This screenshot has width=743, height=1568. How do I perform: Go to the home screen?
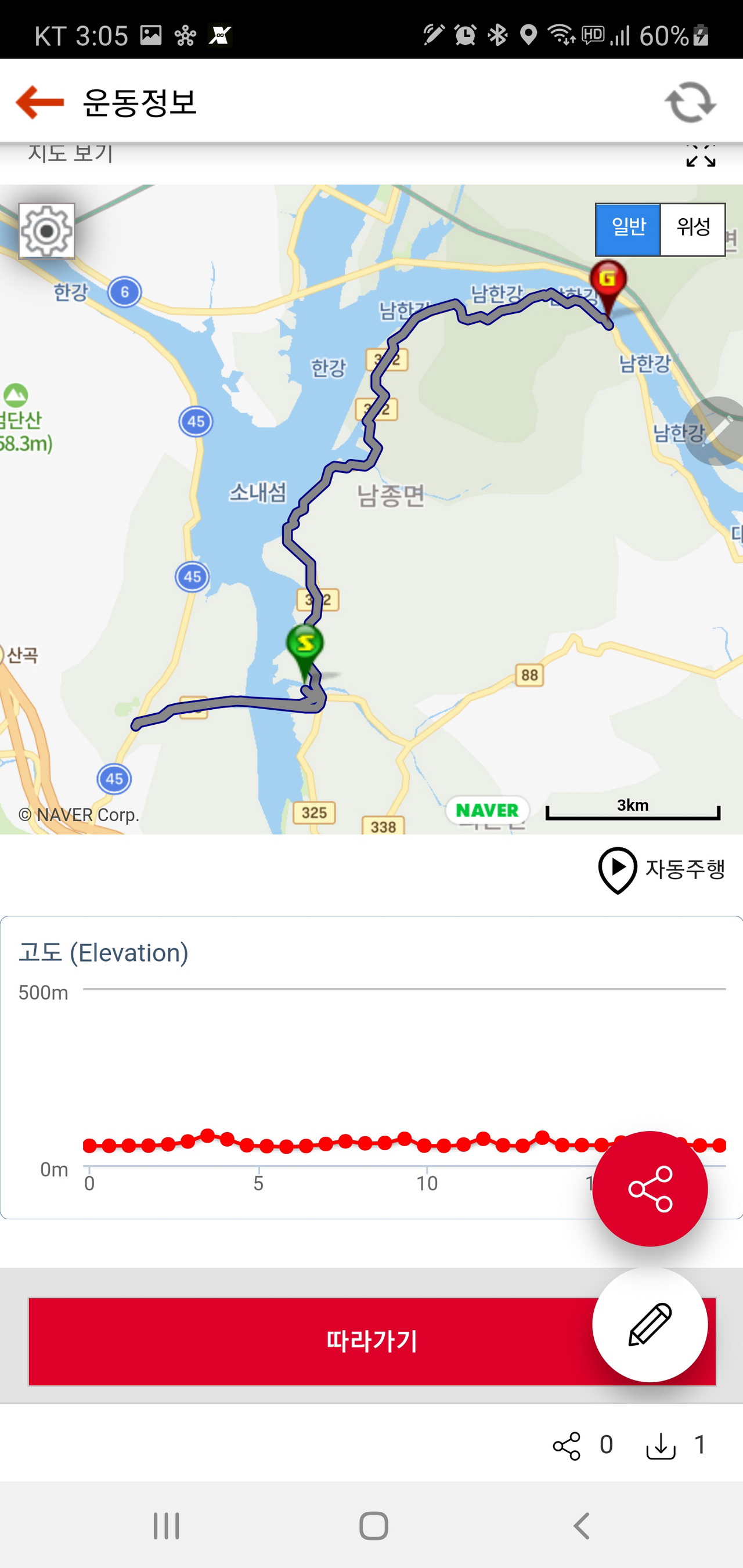(373, 1526)
